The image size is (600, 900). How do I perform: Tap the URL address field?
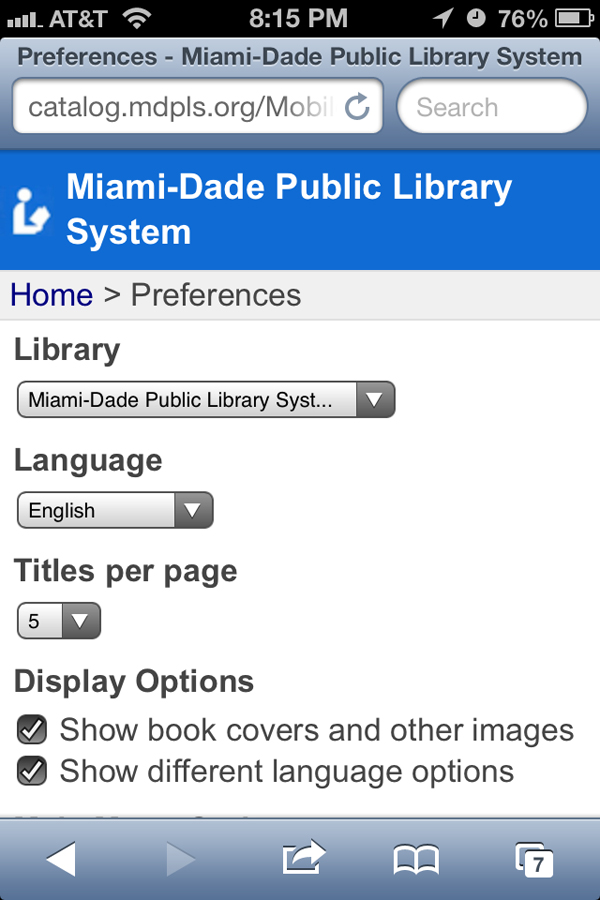pos(180,106)
